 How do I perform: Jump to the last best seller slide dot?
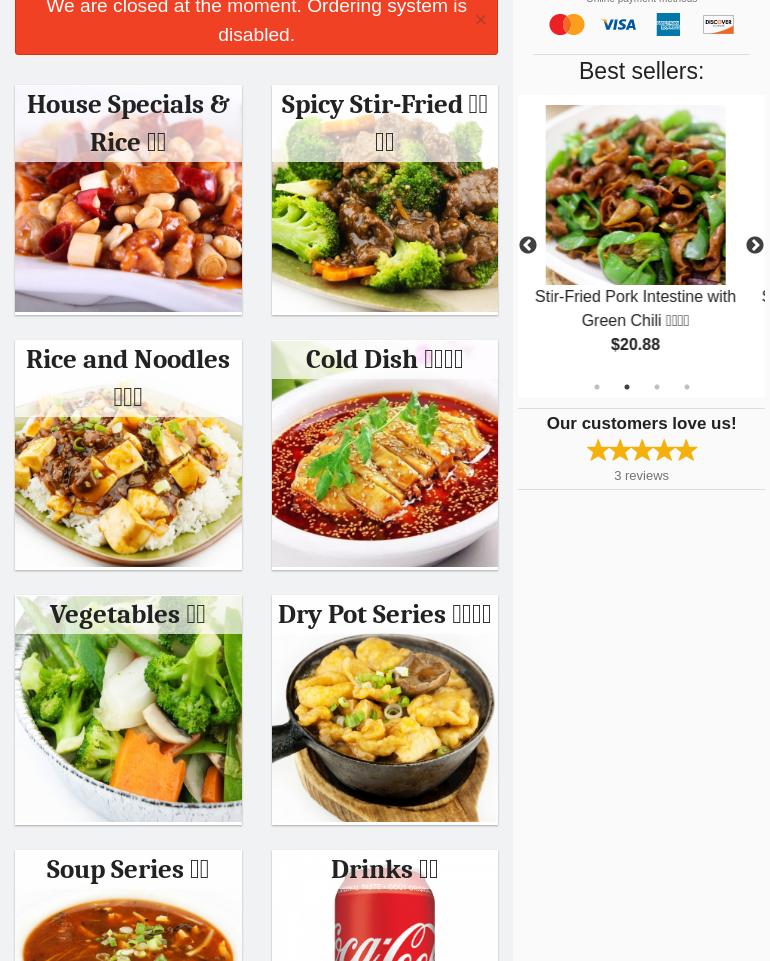(687, 387)
